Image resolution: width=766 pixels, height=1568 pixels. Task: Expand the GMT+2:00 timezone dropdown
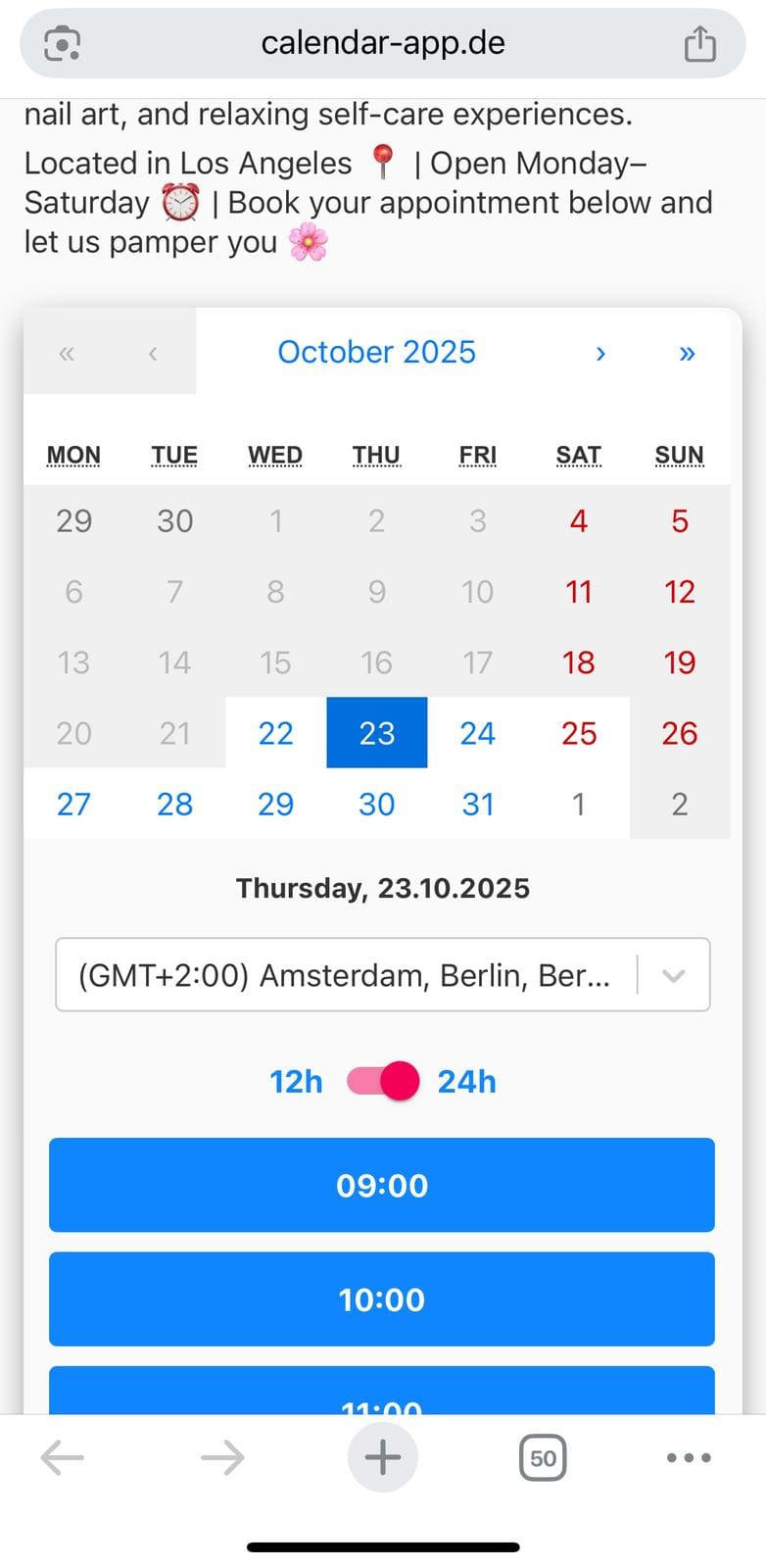382,975
